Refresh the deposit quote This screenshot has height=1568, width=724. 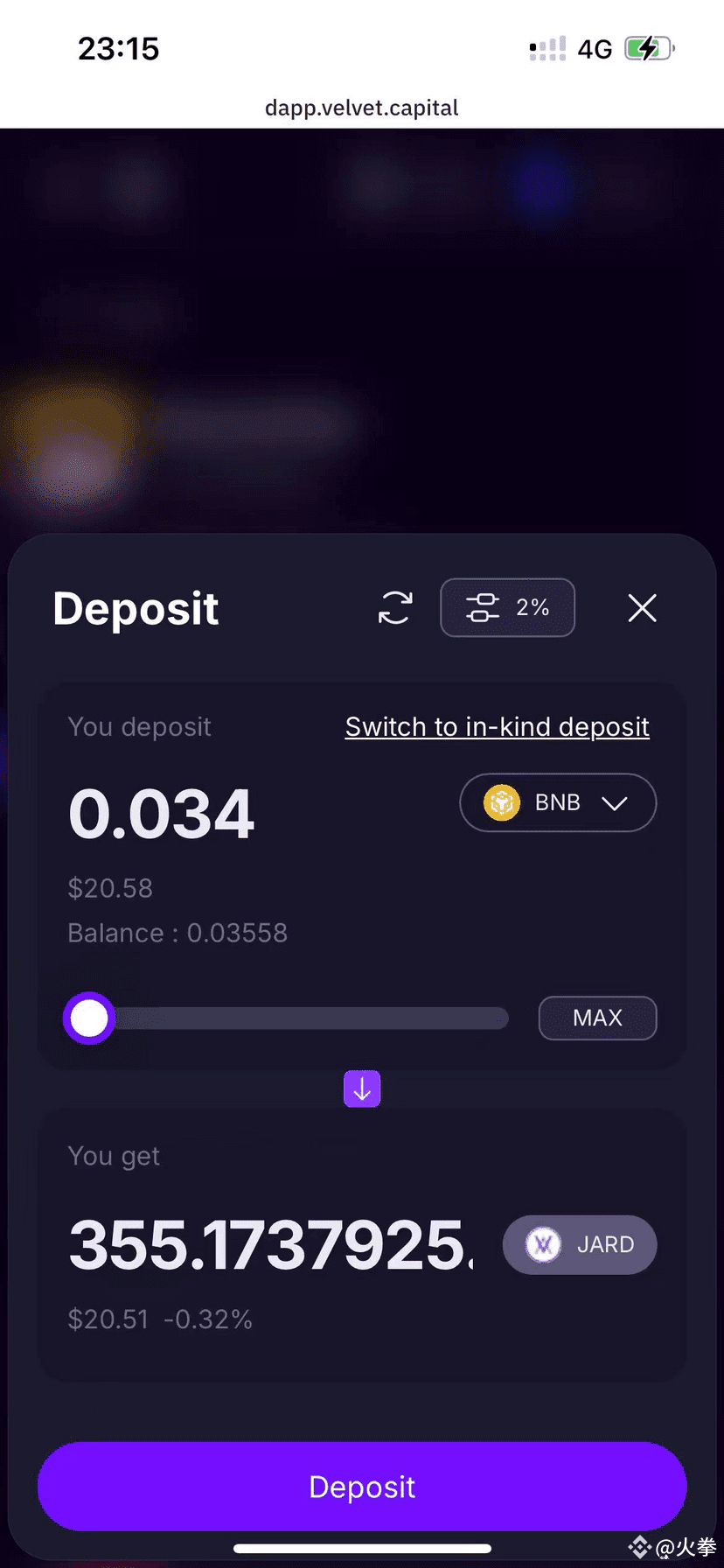395,607
